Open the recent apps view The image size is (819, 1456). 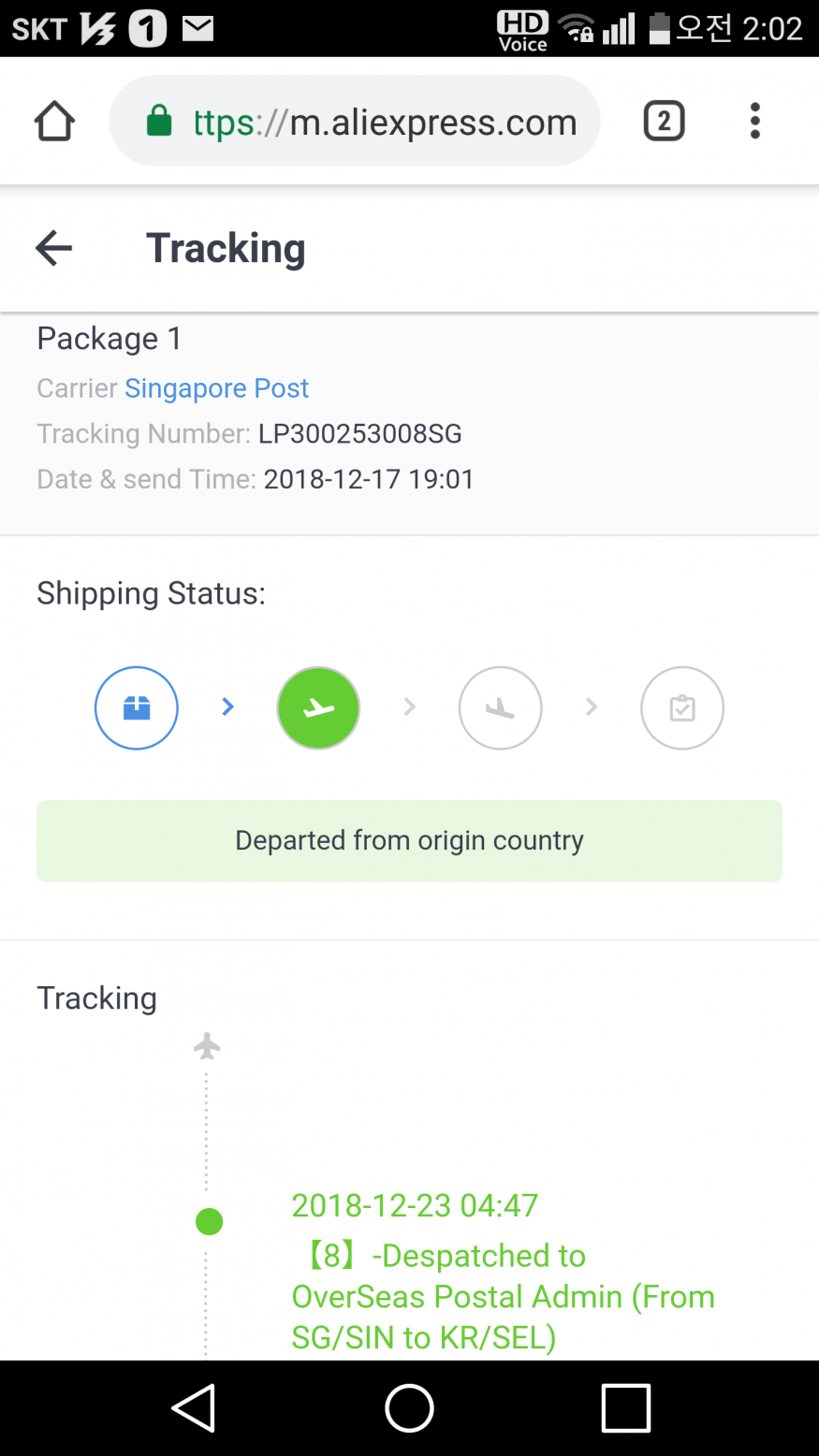(x=625, y=1408)
